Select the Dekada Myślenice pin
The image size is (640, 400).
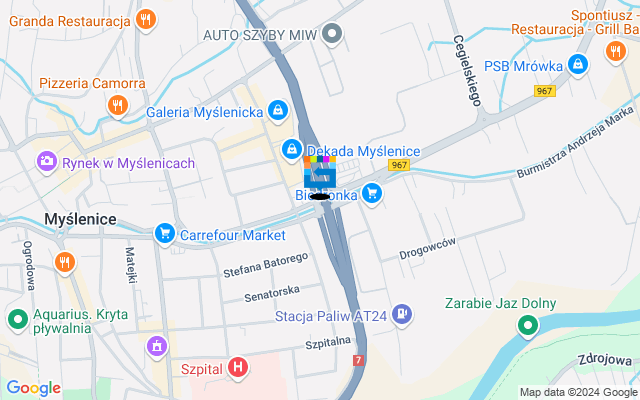tap(291, 148)
